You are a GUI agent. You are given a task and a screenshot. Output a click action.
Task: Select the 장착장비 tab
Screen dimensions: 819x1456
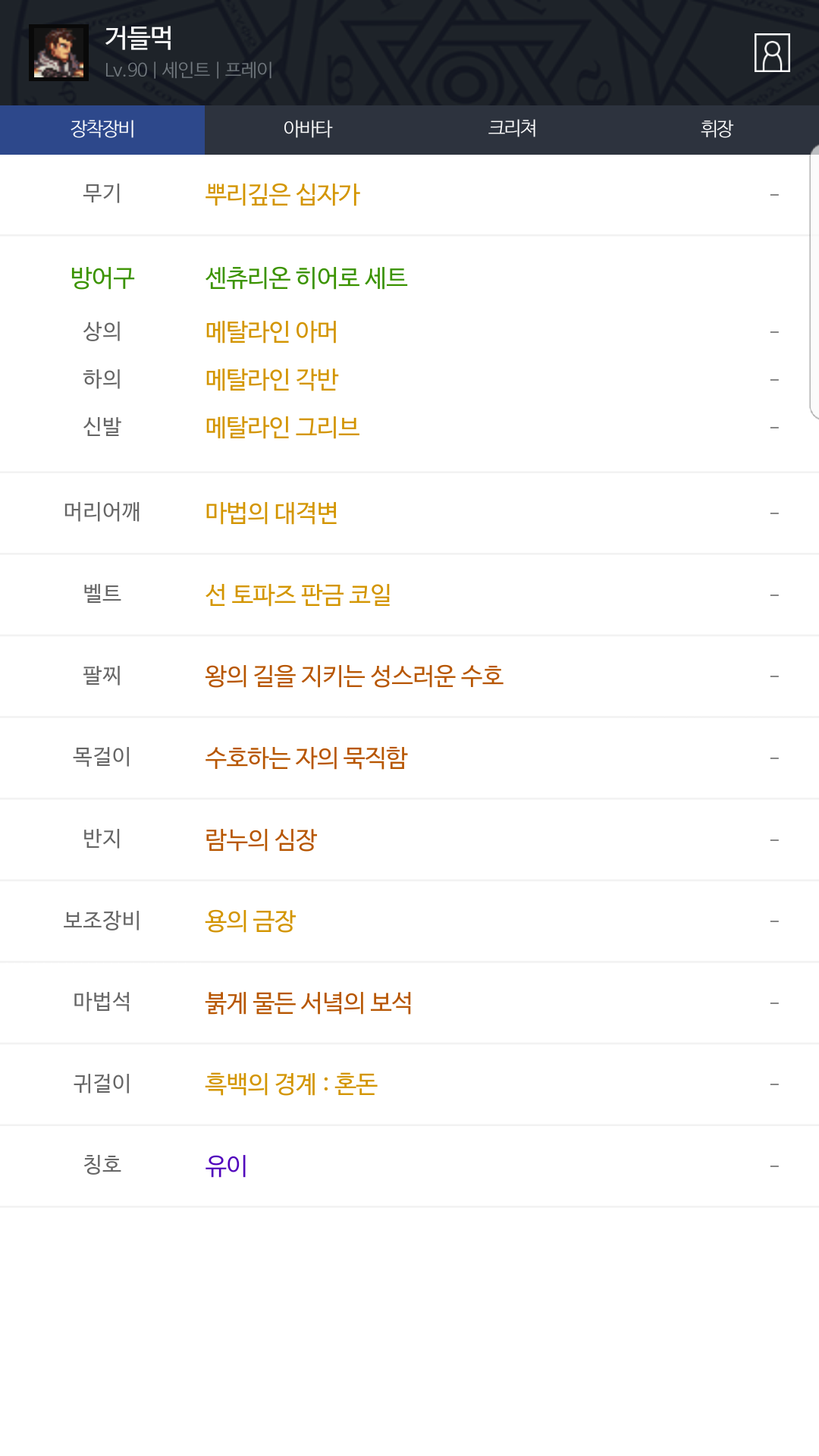102,129
